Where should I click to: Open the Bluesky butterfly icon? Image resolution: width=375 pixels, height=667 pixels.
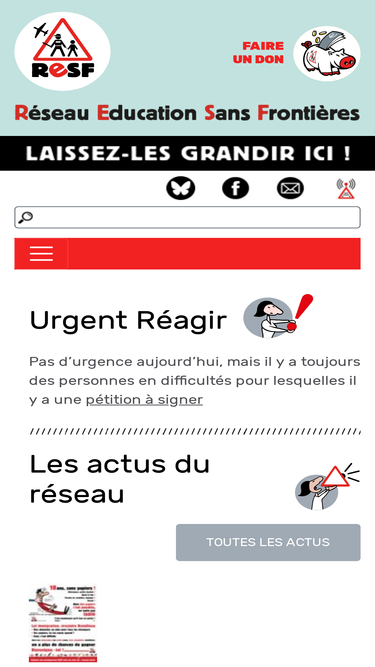[181, 188]
